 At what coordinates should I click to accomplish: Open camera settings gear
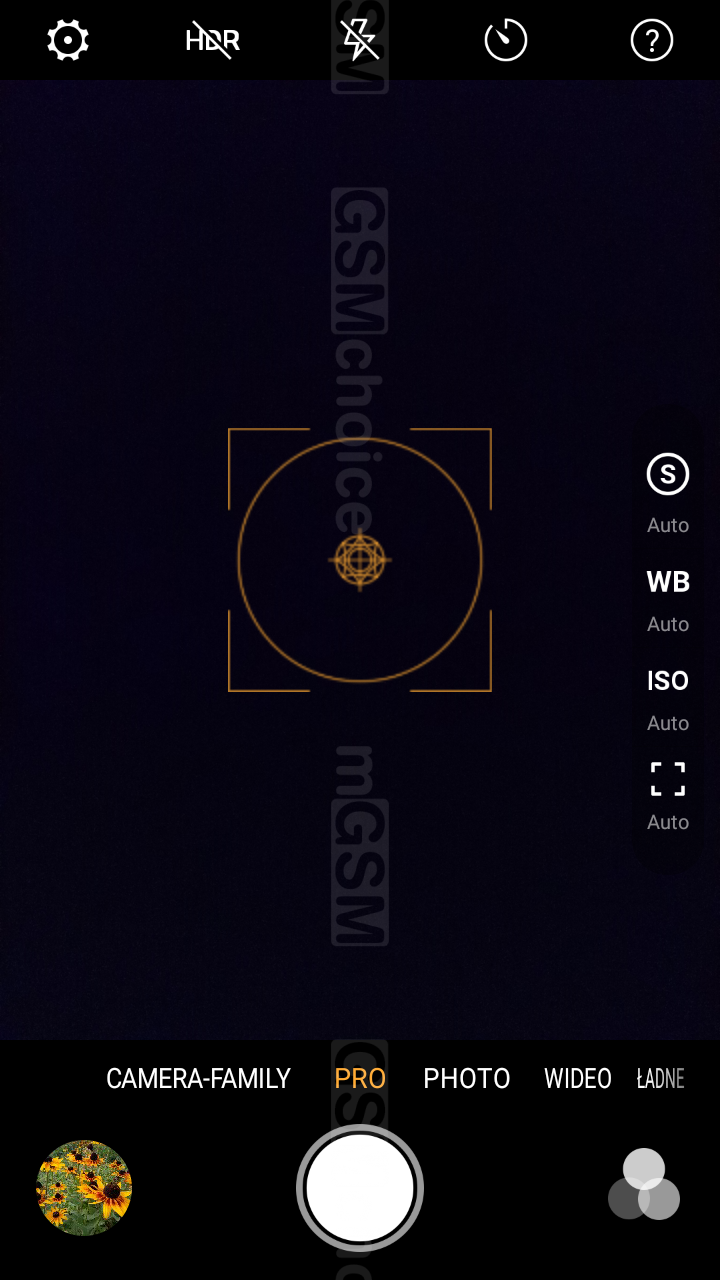click(68, 41)
